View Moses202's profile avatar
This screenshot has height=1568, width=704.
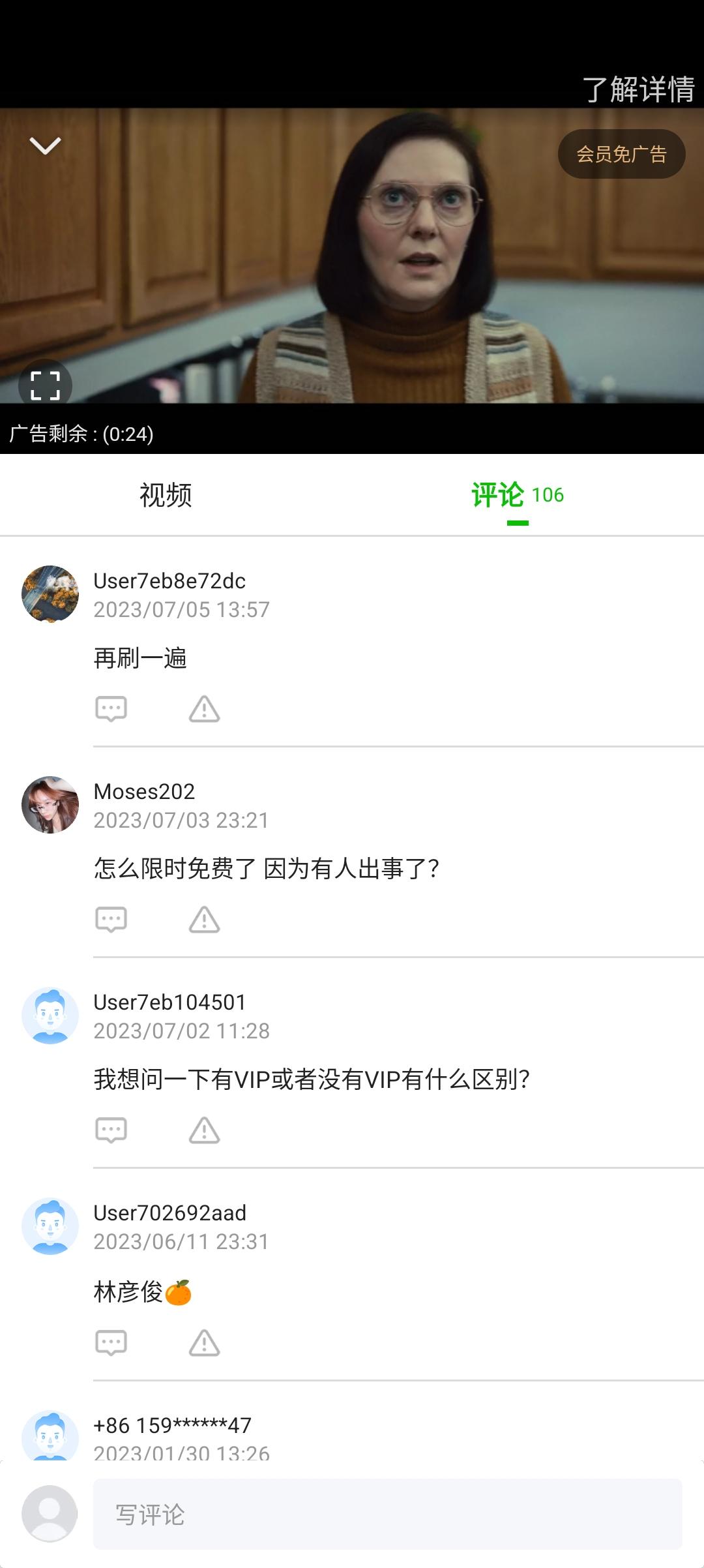point(50,805)
